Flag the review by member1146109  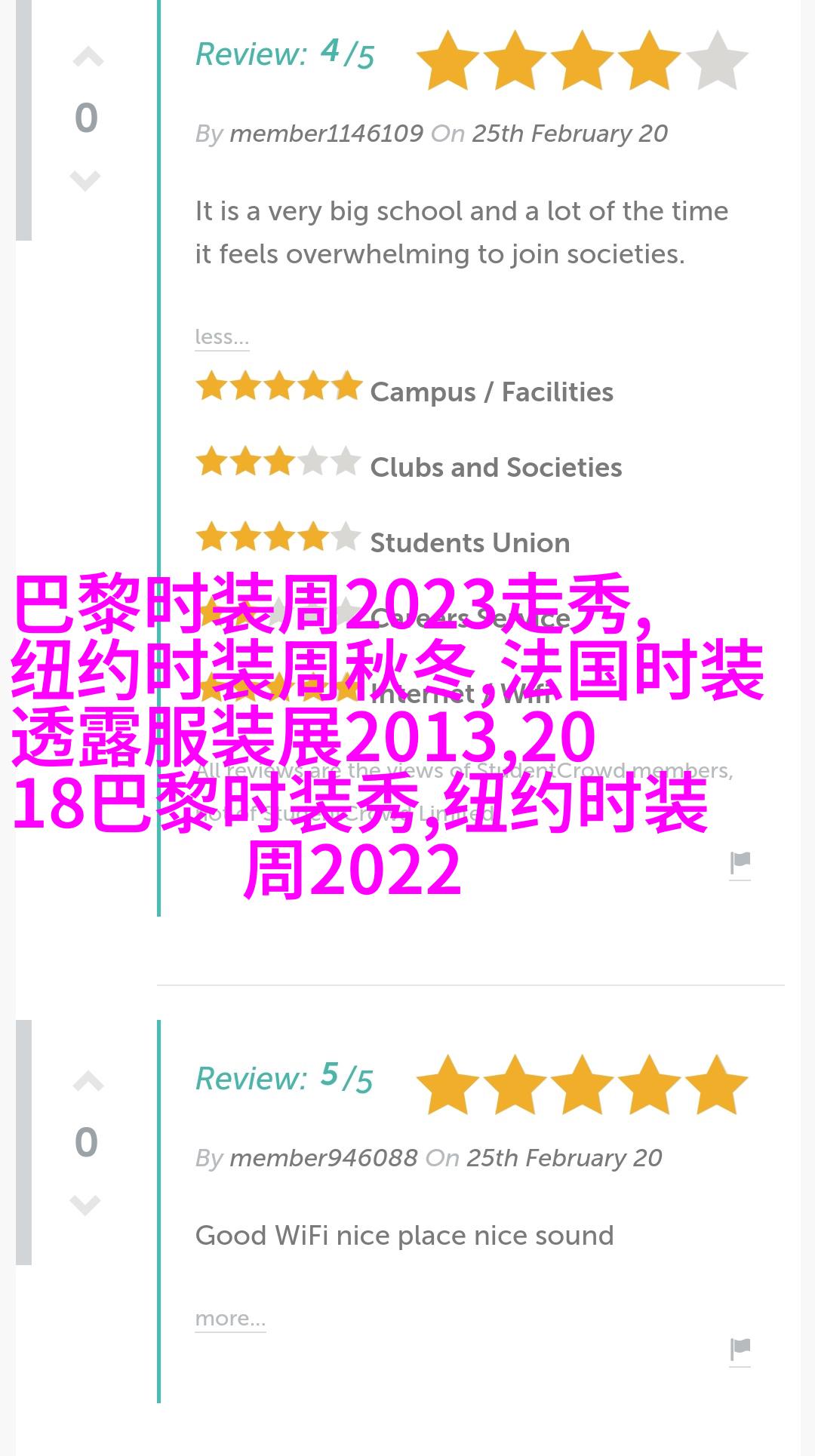tap(740, 863)
